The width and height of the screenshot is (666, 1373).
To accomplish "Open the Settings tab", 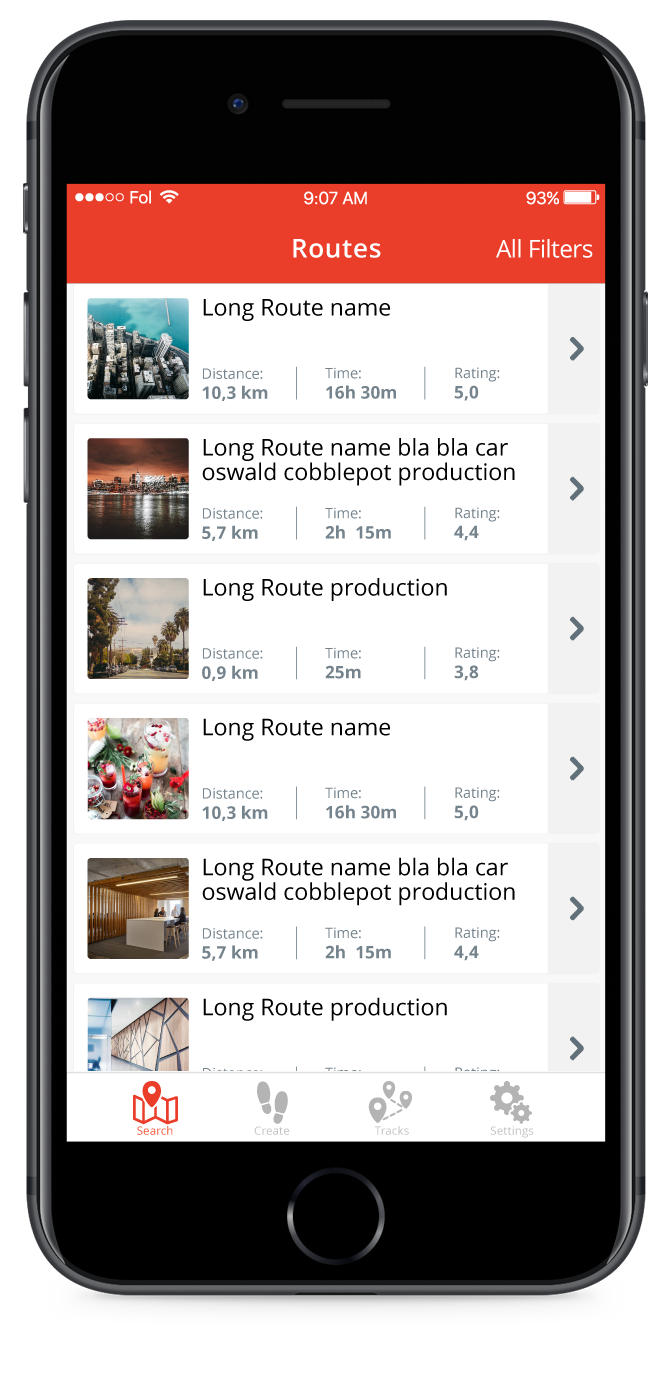I will 511,1108.
